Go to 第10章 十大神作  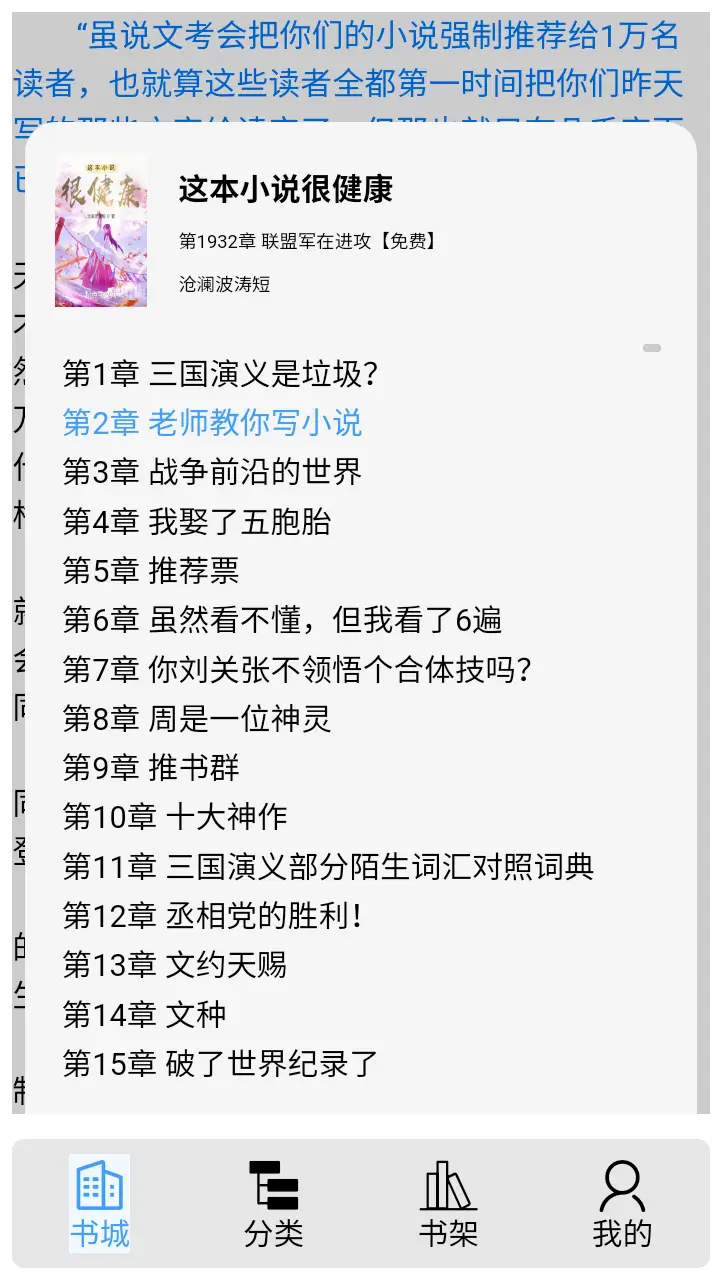pyautogui.click(x=175, y=817)
